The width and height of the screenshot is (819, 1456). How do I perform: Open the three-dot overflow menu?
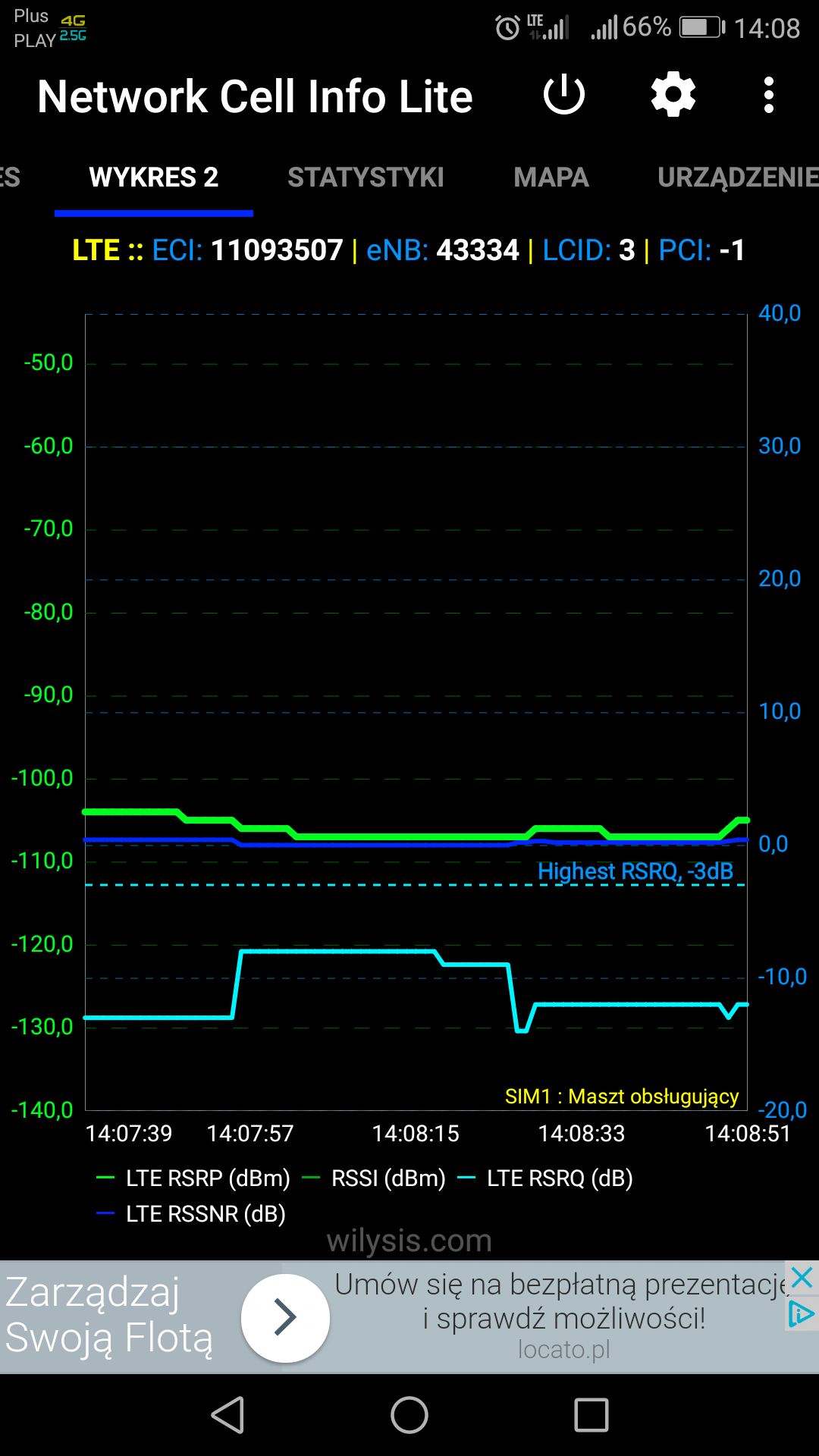click(x=769, y=96)
